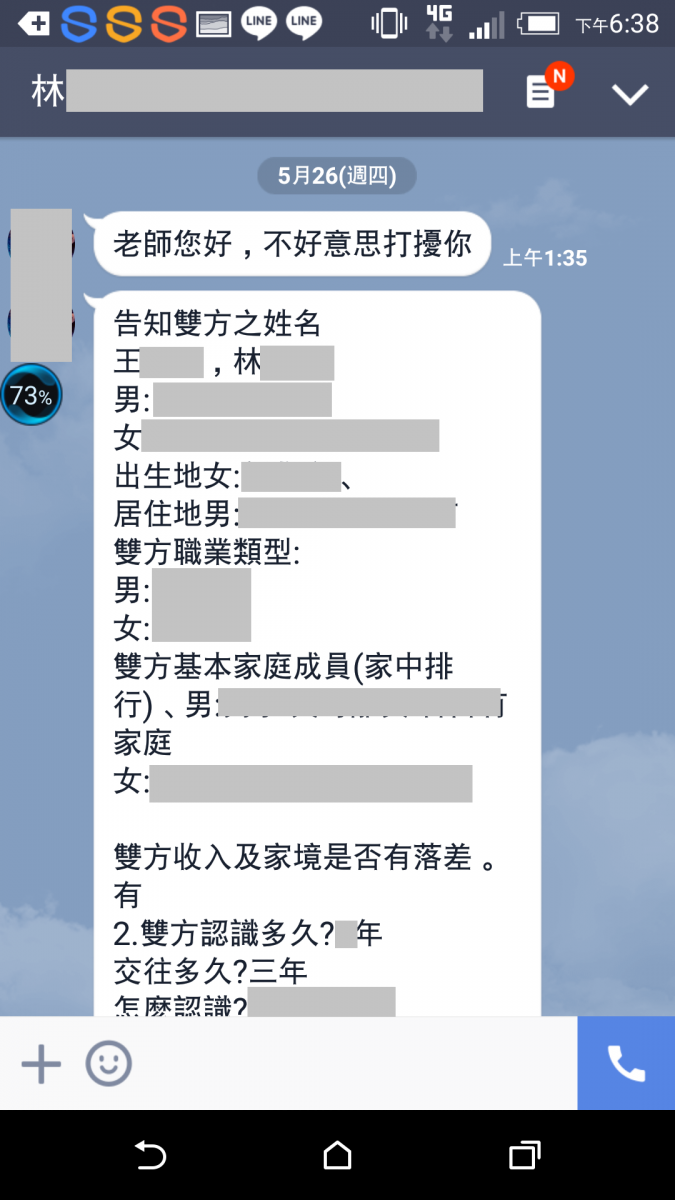
Task: Open the chat notes icon
Action: [x=541, y=93]
